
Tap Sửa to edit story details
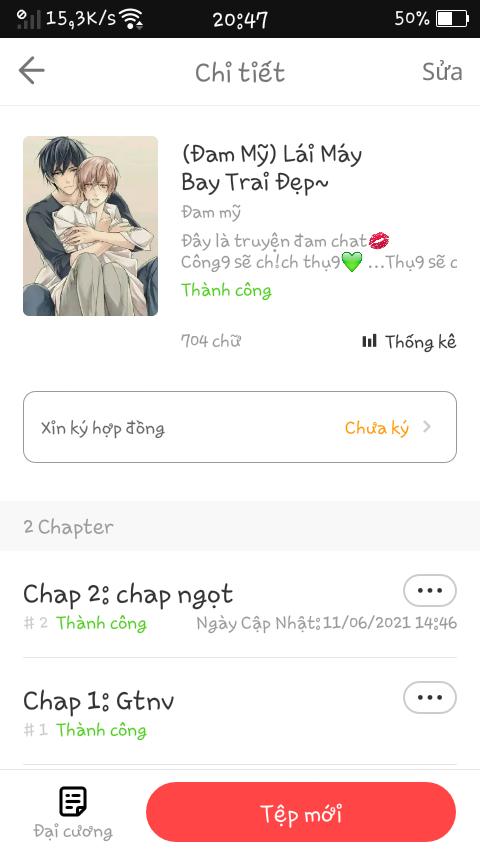pos(442,72)
